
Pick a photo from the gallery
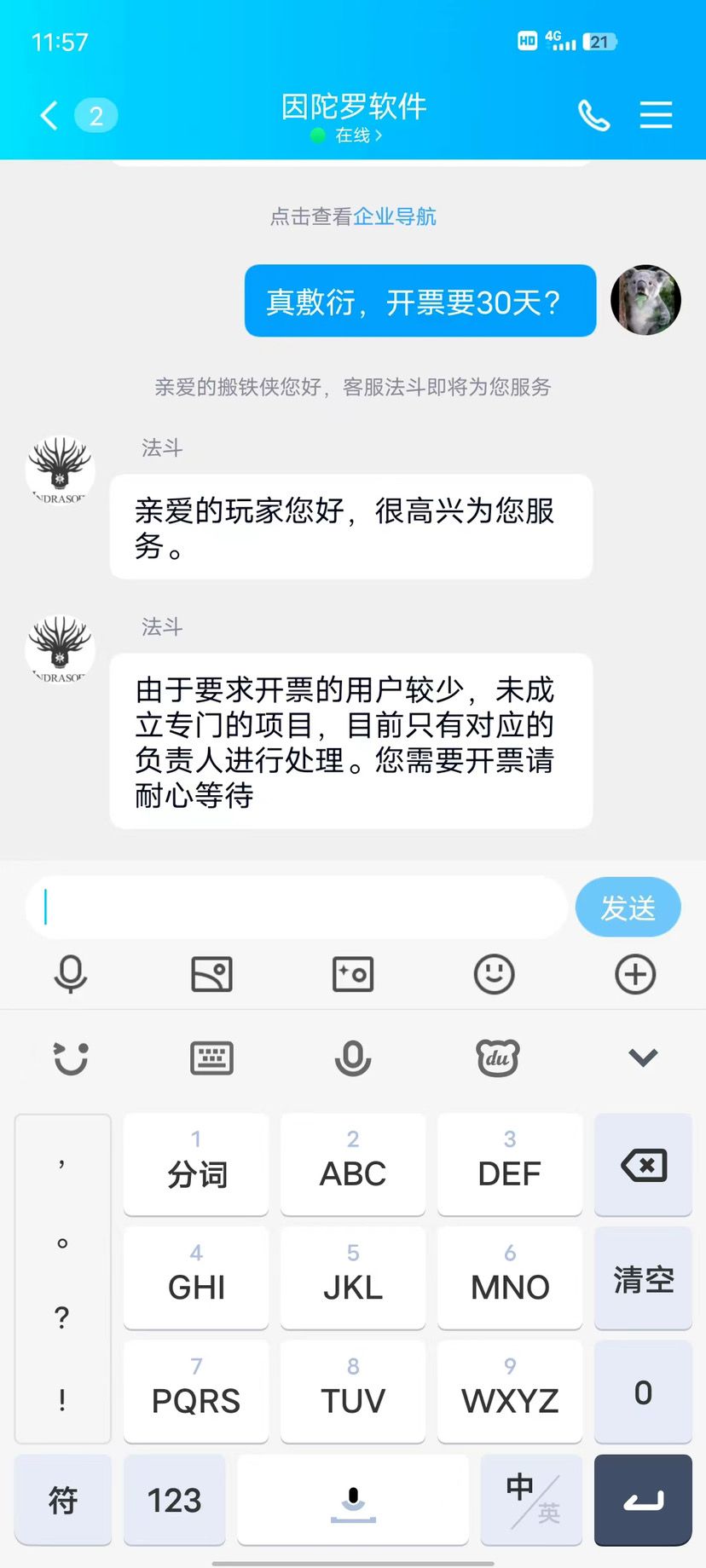coord(211,974)
